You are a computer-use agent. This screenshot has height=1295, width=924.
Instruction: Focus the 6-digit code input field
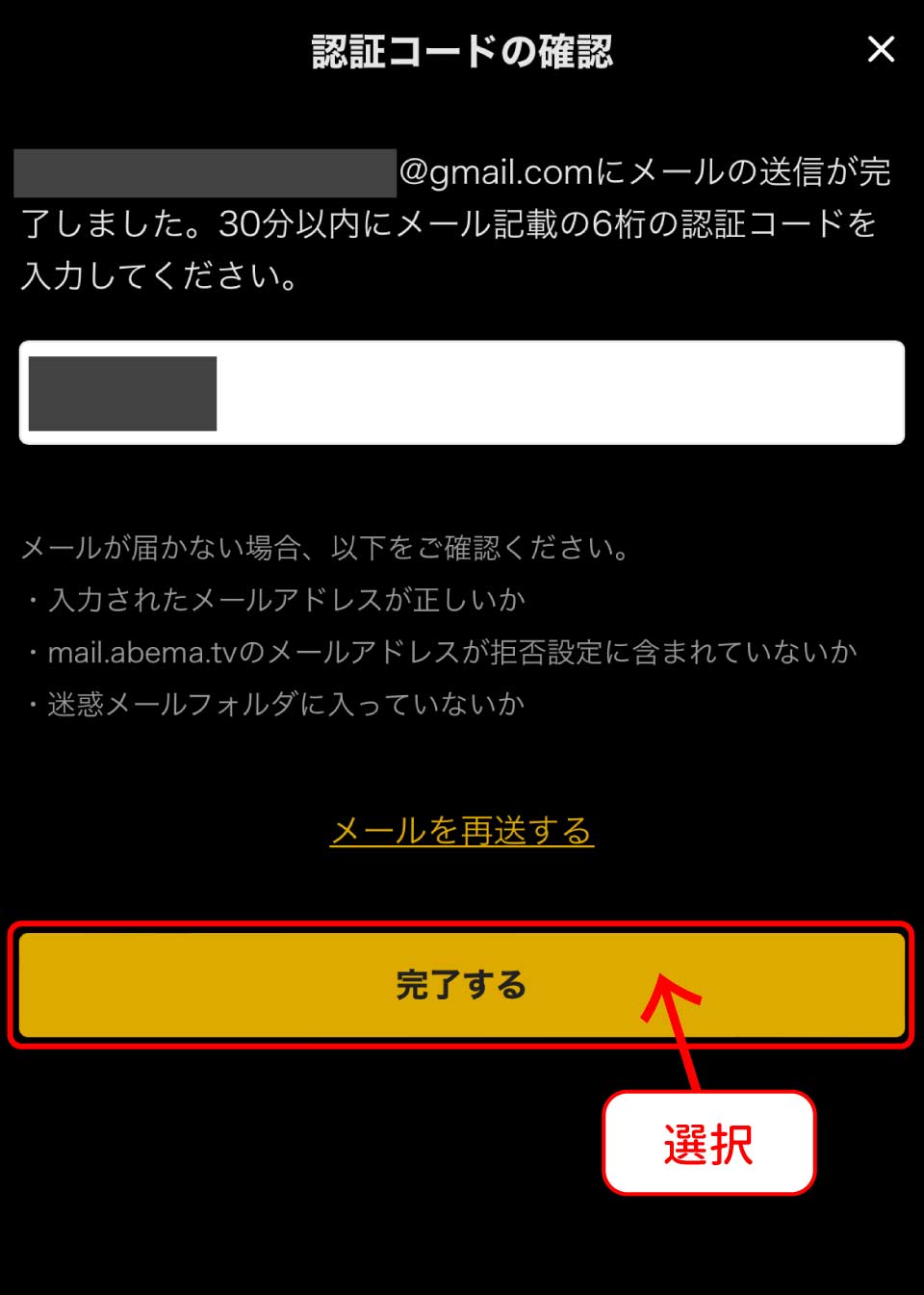click(x=558, y=393)
